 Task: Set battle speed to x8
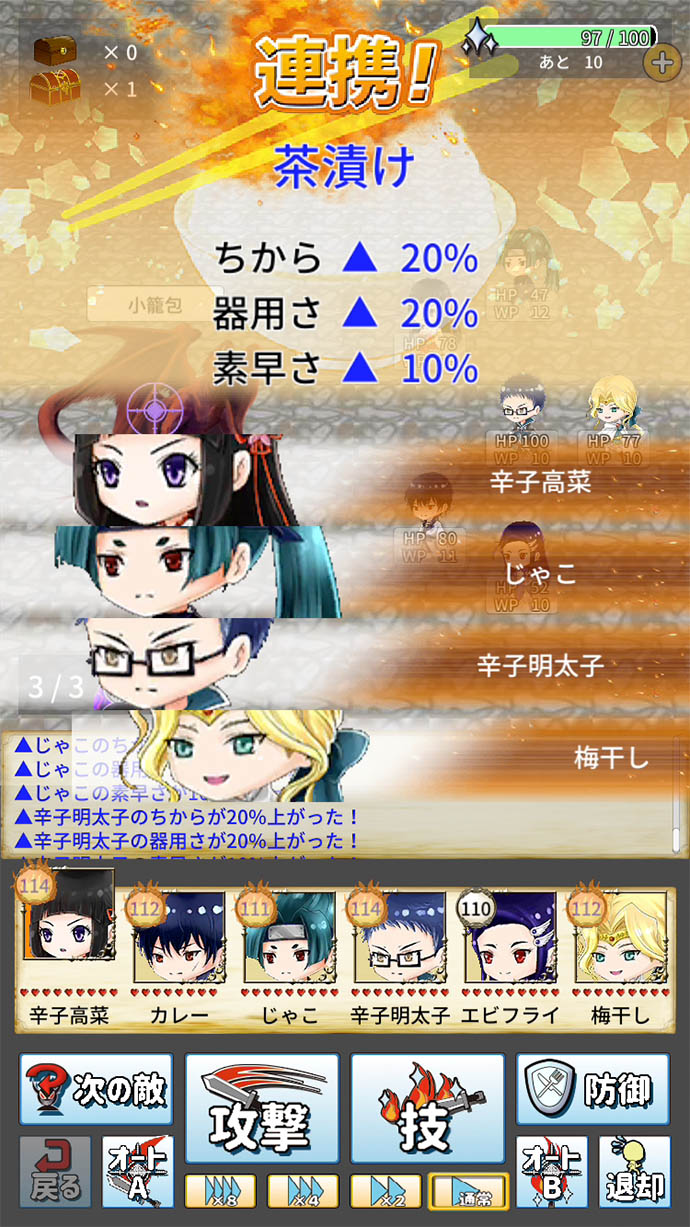[220, 1190]
